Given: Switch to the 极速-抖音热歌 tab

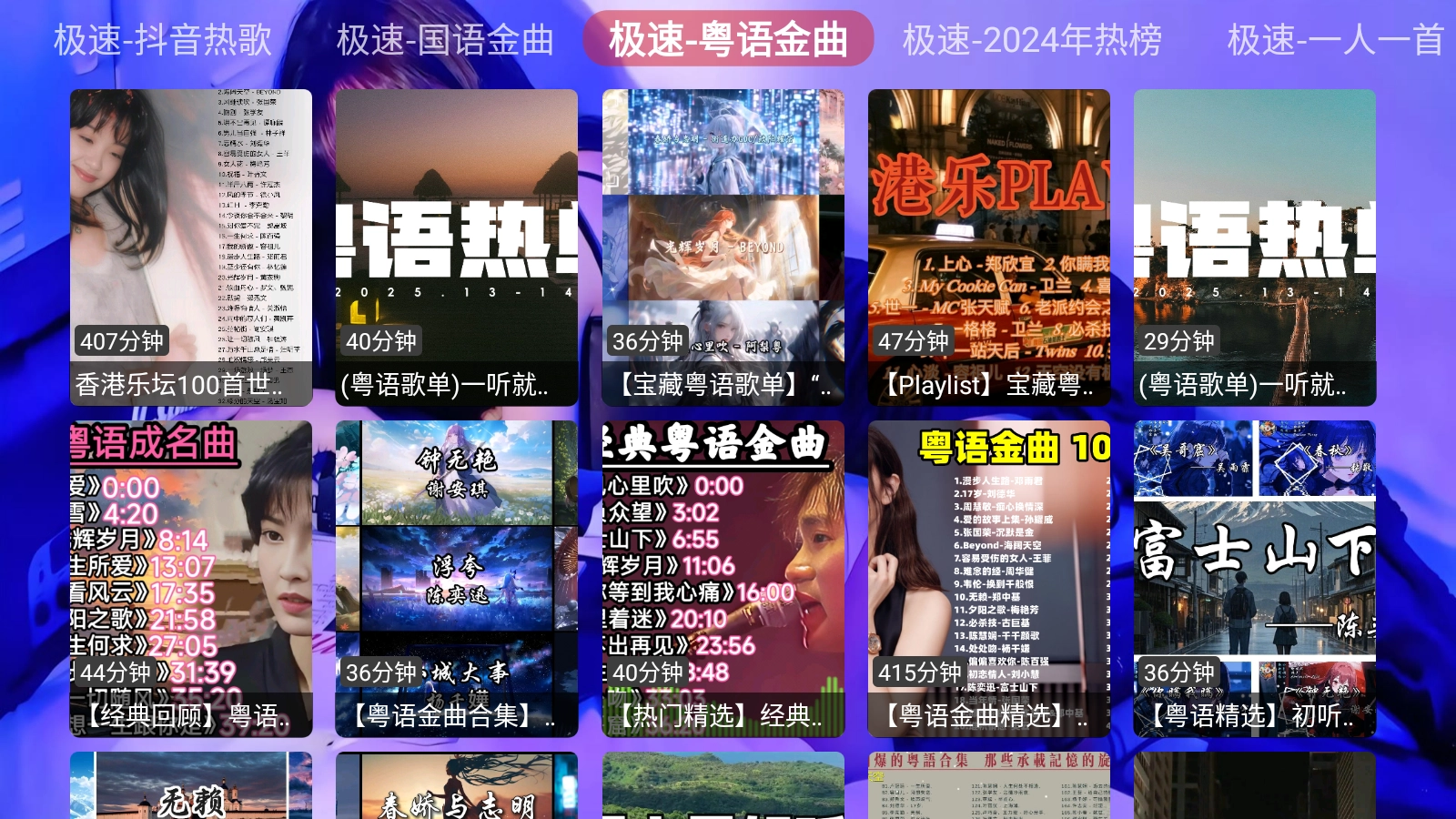Looking at the screenshot, I should pyautogui.click(x=162, y=40).
